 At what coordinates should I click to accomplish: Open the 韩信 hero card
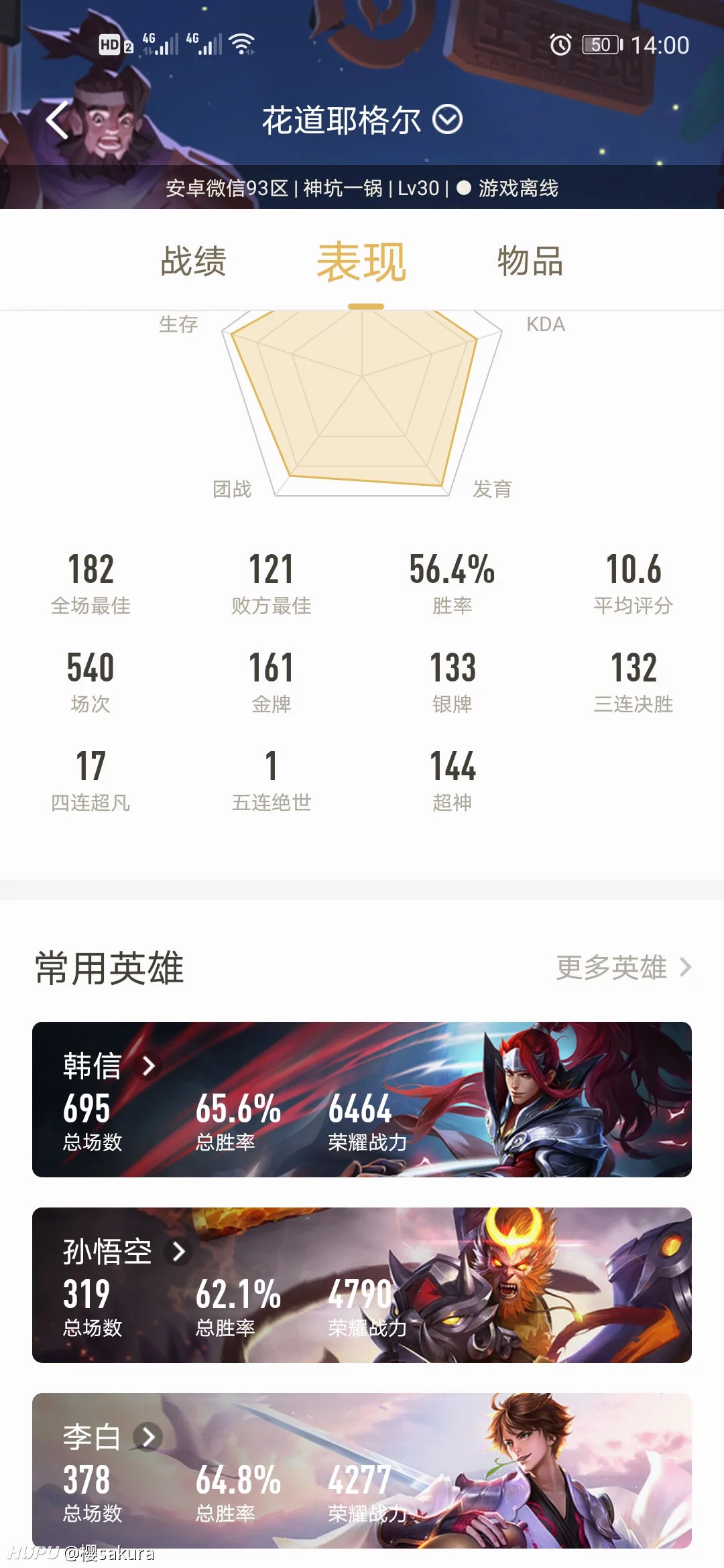(362, 1099)
